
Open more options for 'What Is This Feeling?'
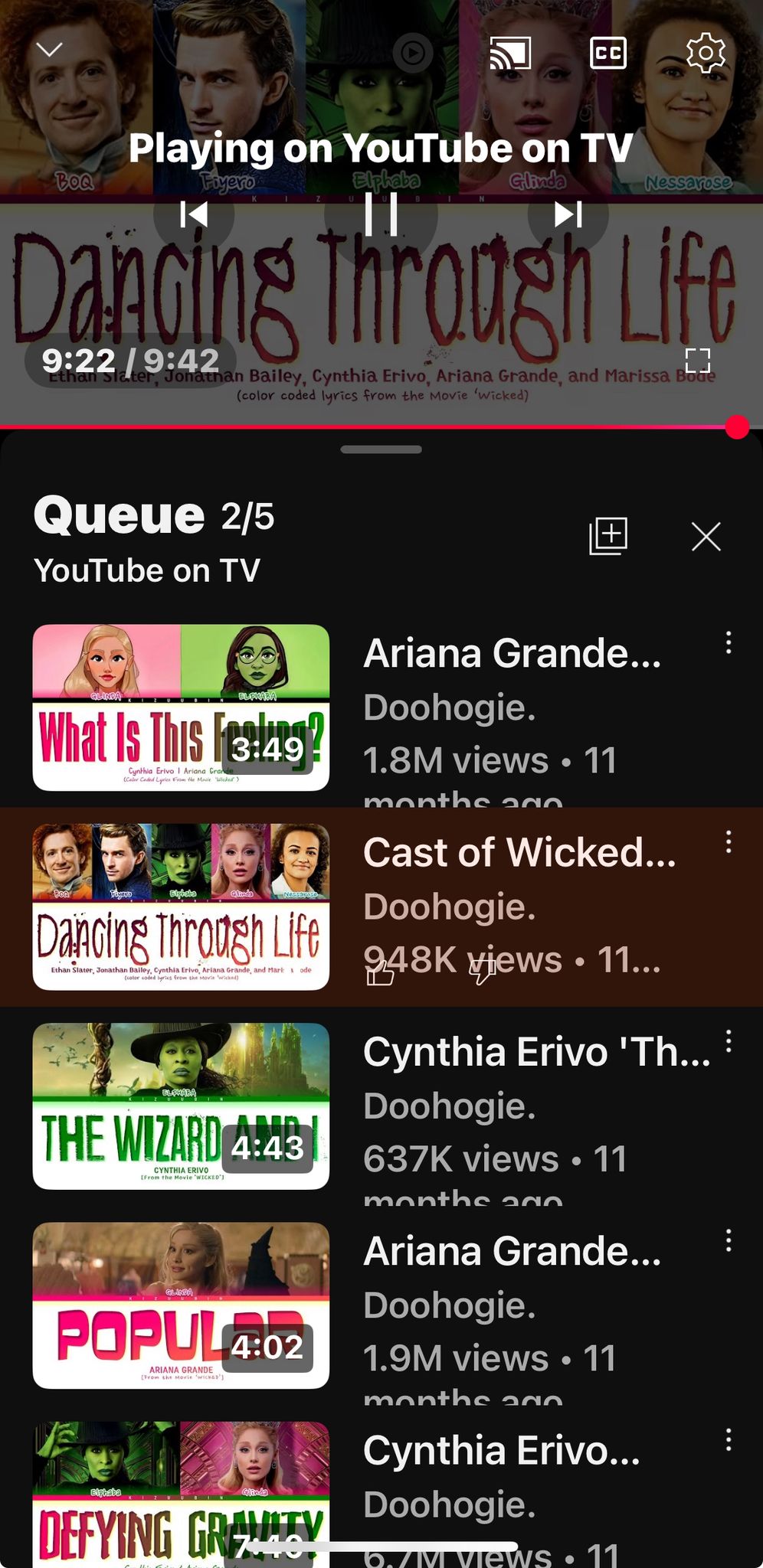[x=729, y=642]
